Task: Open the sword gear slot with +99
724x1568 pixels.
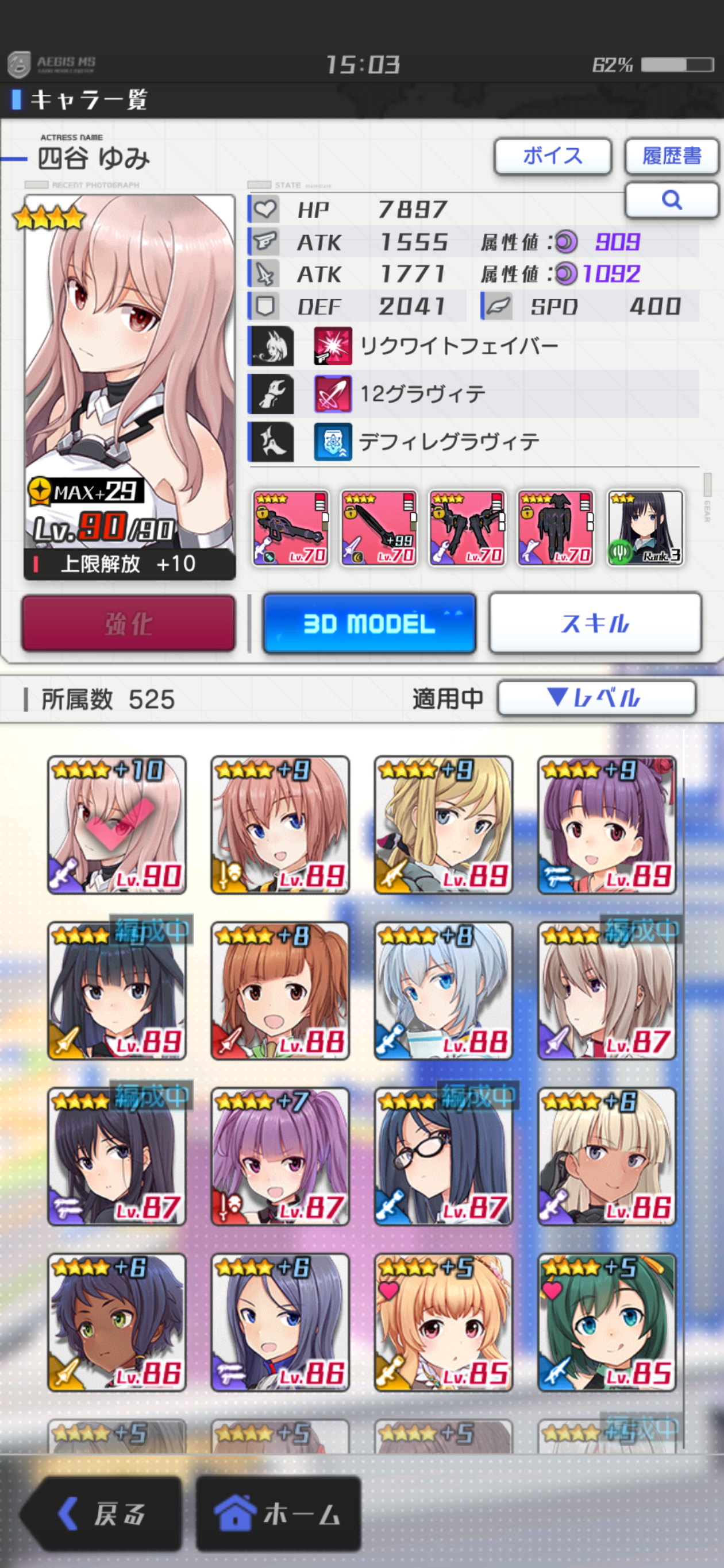Action: (x=379, y=528)
